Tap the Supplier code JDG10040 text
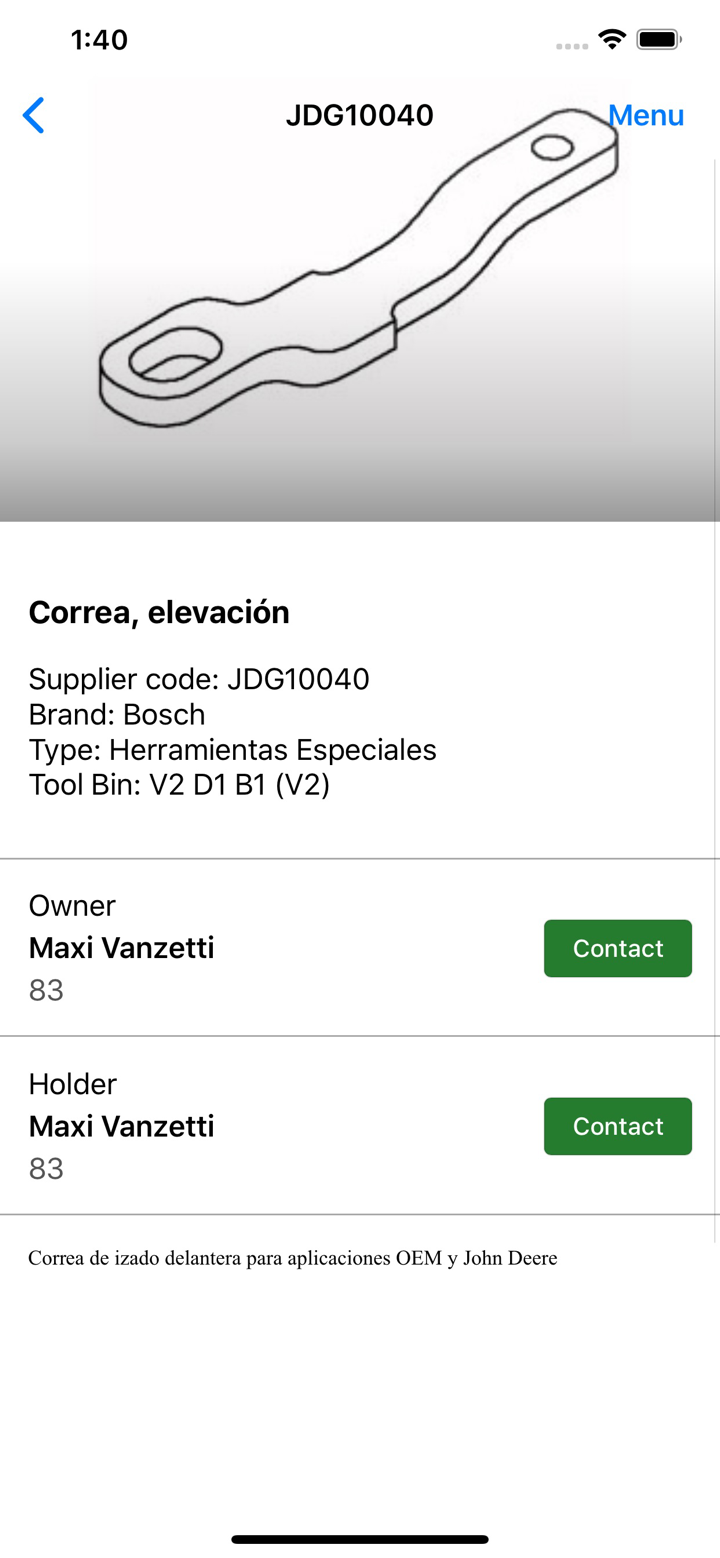Image resolution: width=720 pixels, height=1558 pixels. point(200,679)
